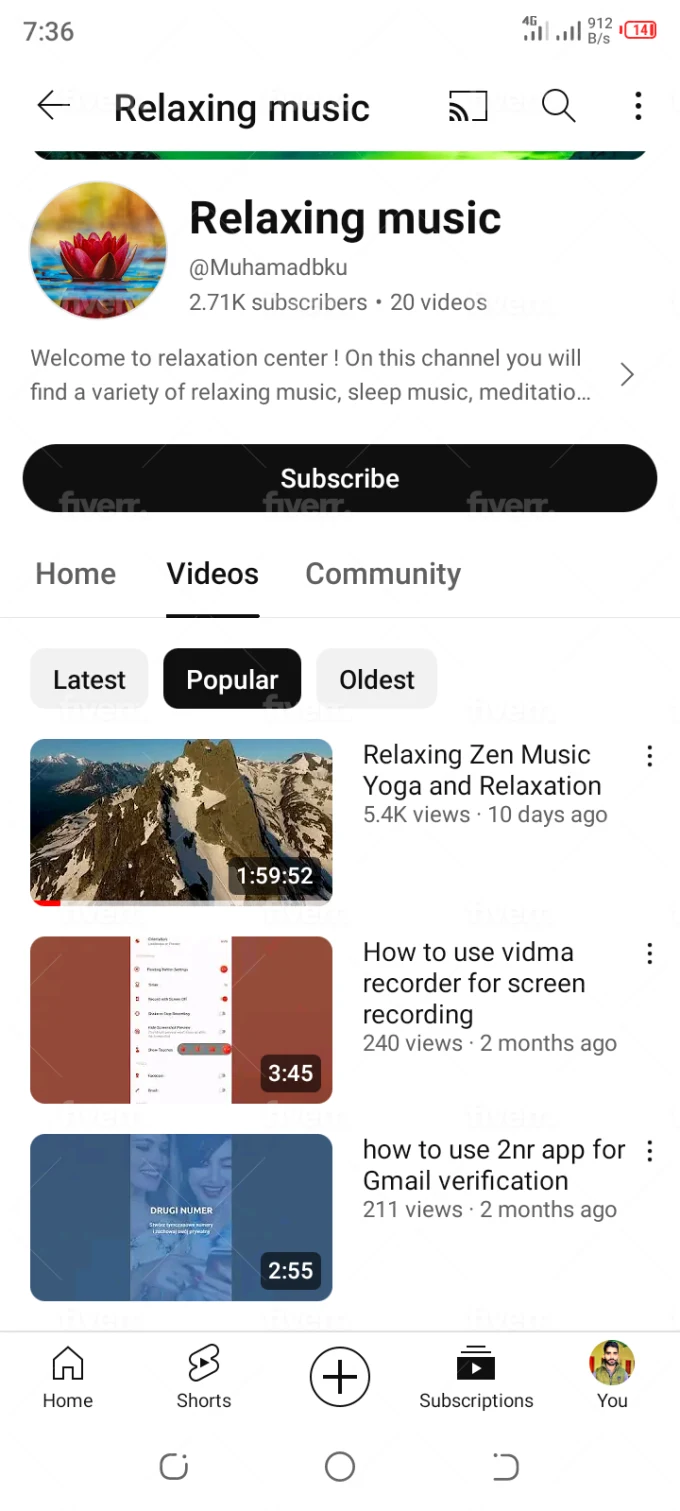
Task: Tap the create plus button
Action: pos(340,1377)
